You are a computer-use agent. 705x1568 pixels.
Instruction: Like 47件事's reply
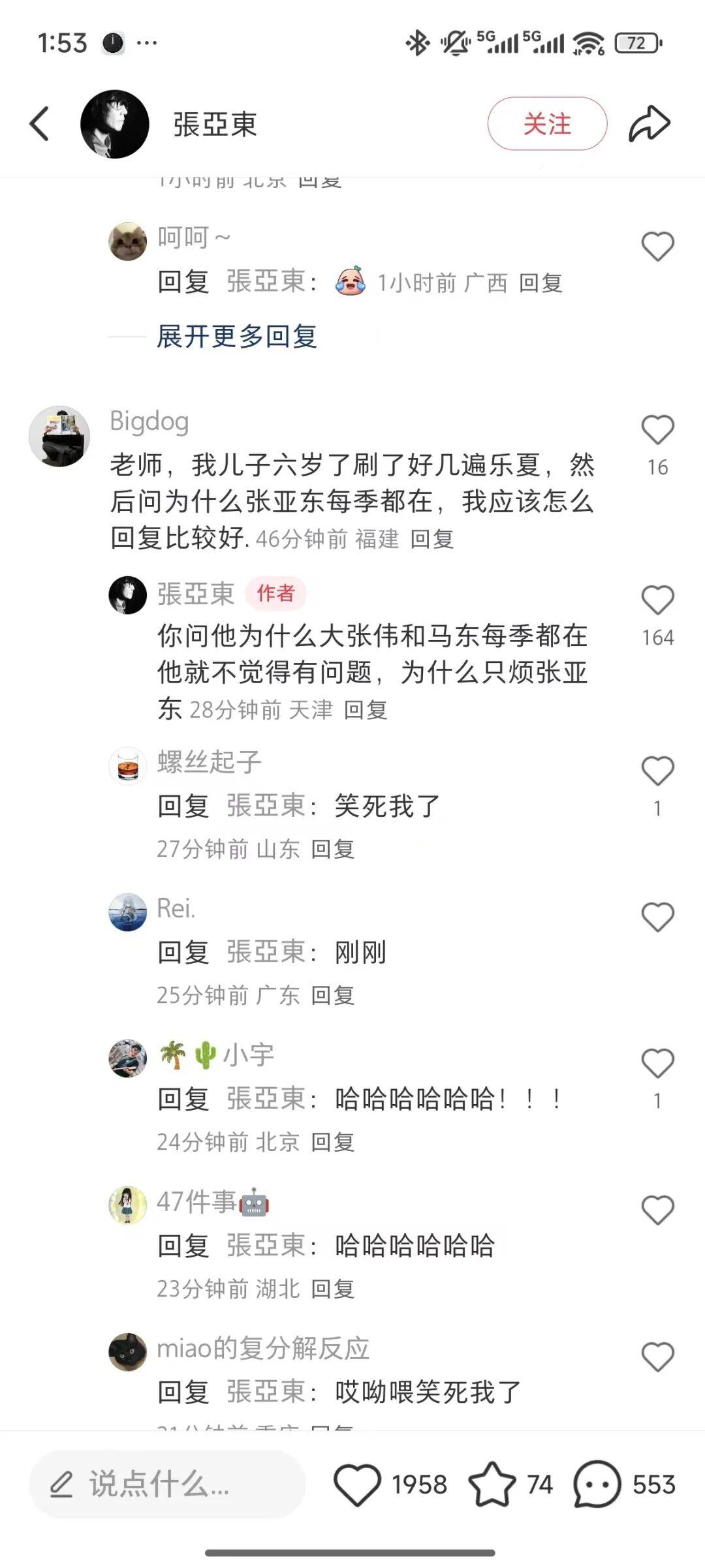pyautogui.click(x=657, y=1210)
